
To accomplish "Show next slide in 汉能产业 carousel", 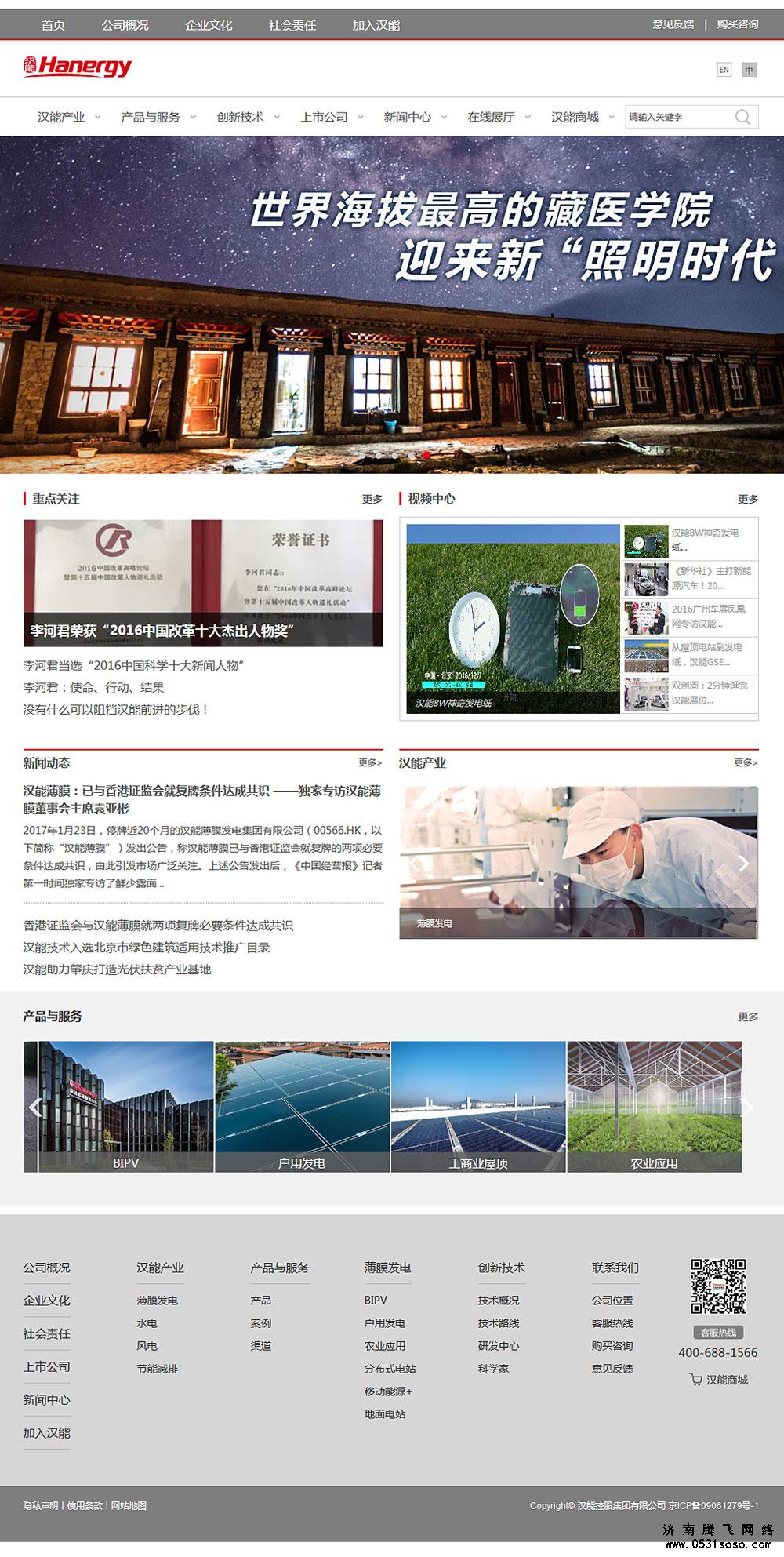I will (742, 863).
